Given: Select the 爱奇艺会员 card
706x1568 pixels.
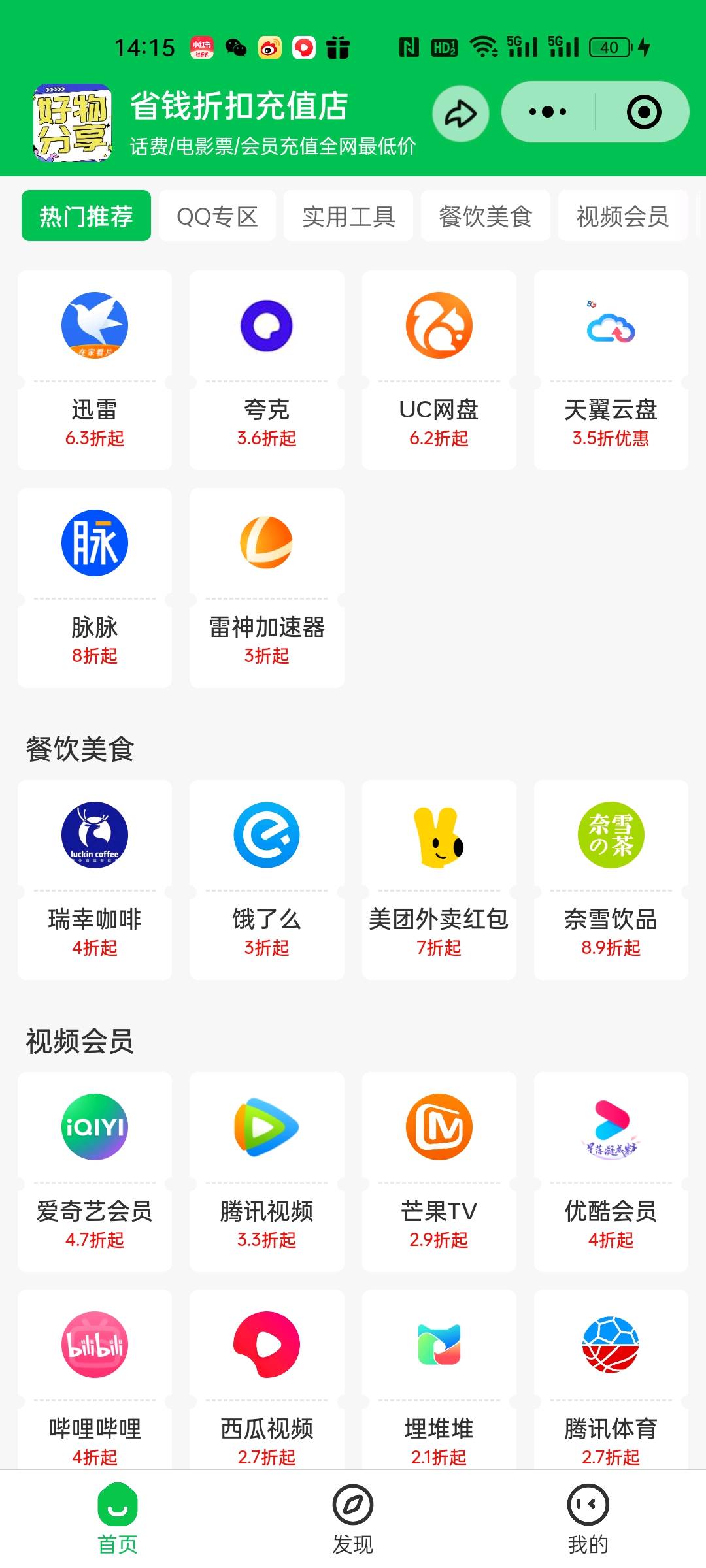Looking at the screenshot, I should point(95,1172).
